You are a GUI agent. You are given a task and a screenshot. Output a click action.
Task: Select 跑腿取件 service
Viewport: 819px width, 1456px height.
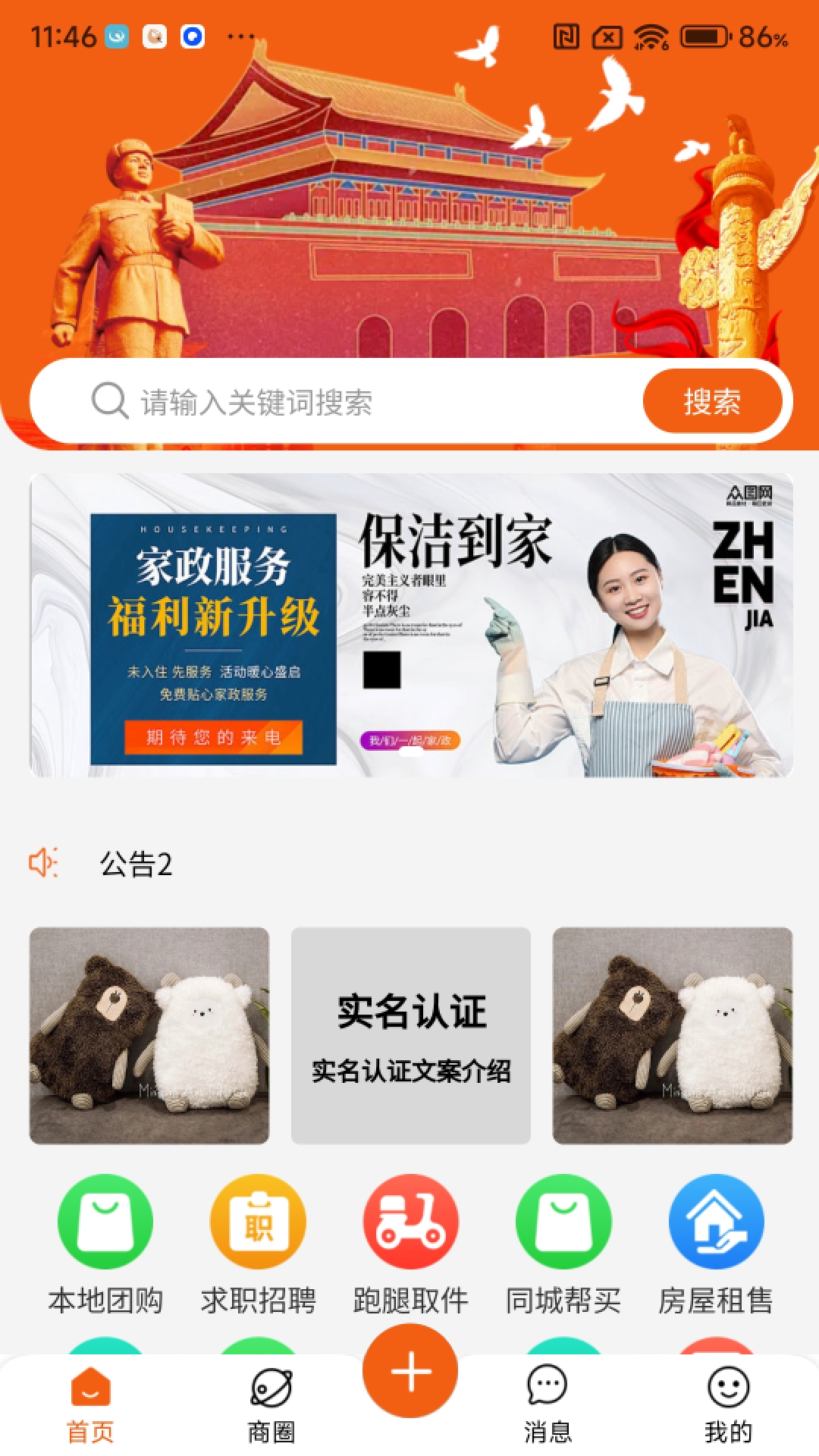point(411,1244)
